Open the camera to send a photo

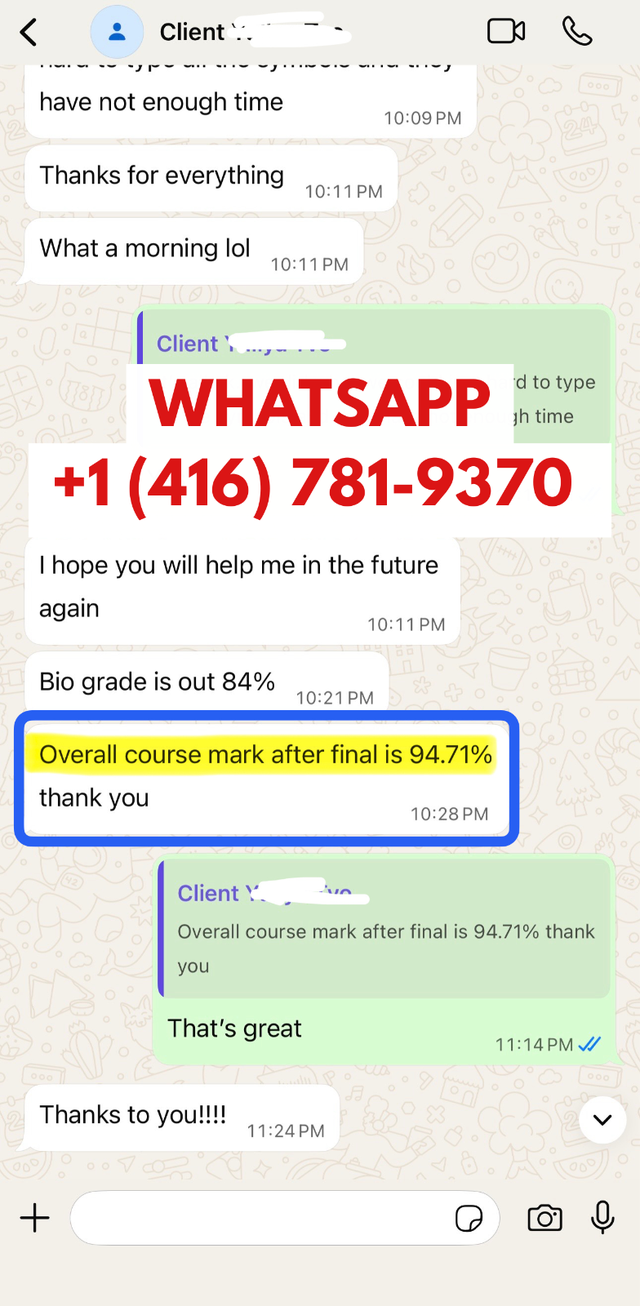[x=544, y=1217]
